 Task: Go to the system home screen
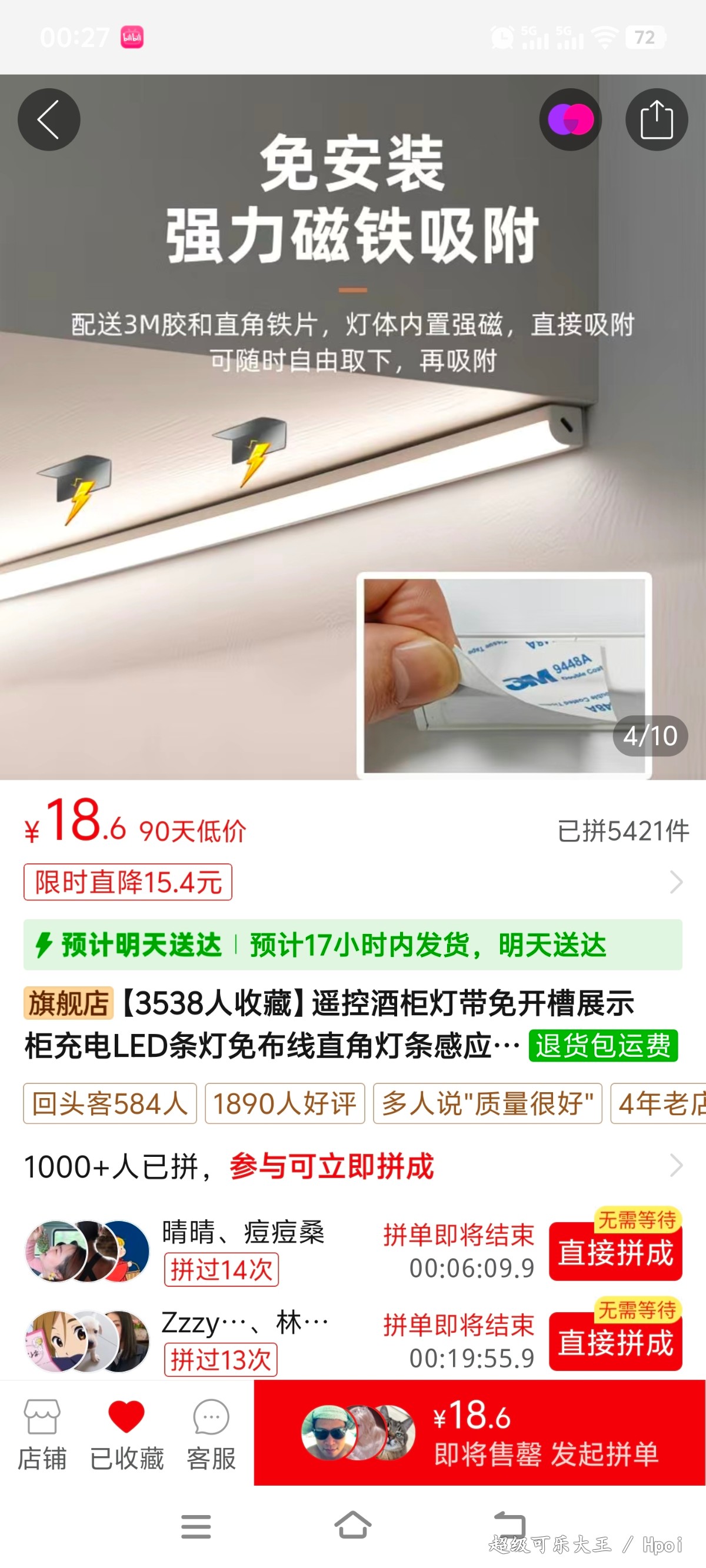(352, 1526)
